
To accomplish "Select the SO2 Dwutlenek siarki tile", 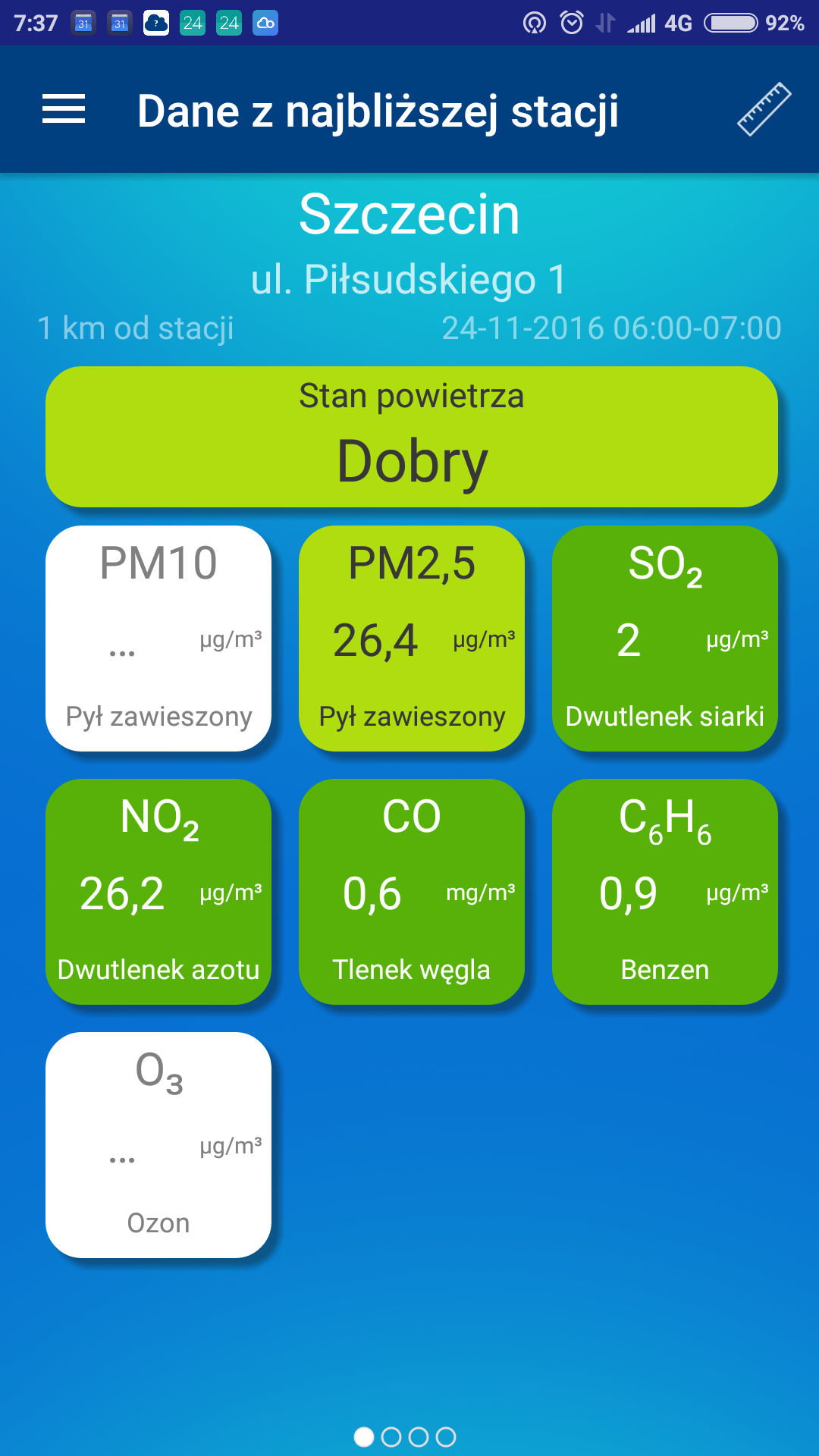I will point(665,639).
